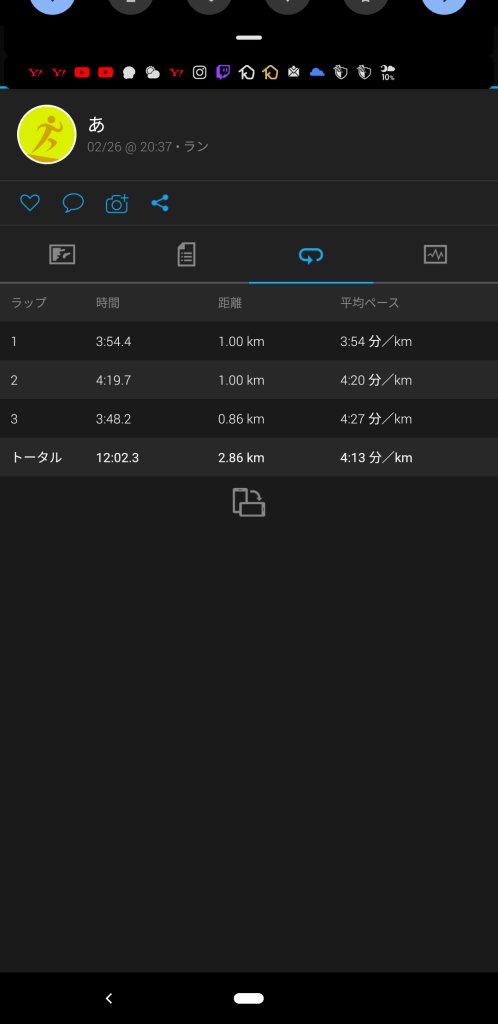Screen dimensions: 498x1024
Task: Open the runner profile avatar
Action: [46, 135]
